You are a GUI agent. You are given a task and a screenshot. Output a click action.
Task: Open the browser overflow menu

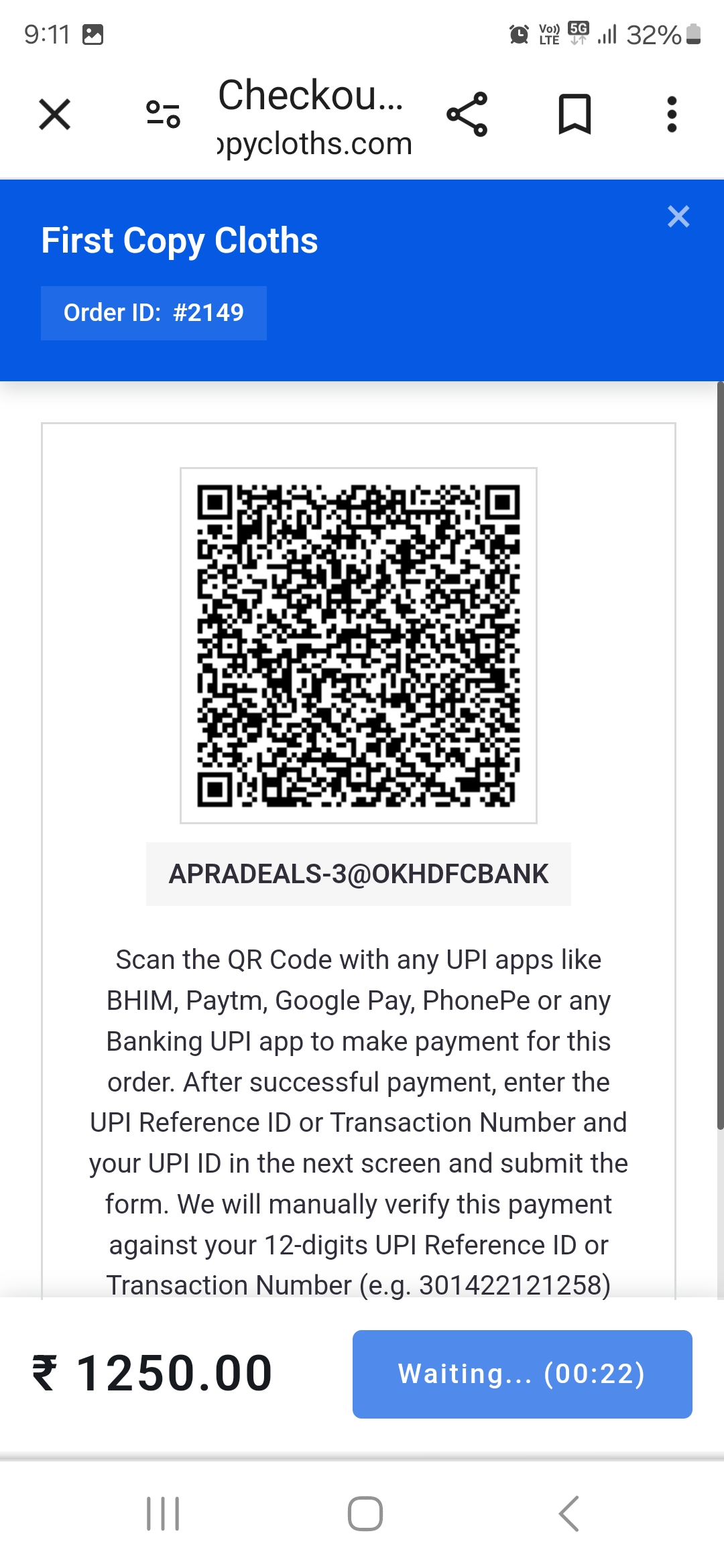pyautogui.click(x=672, y=115)
